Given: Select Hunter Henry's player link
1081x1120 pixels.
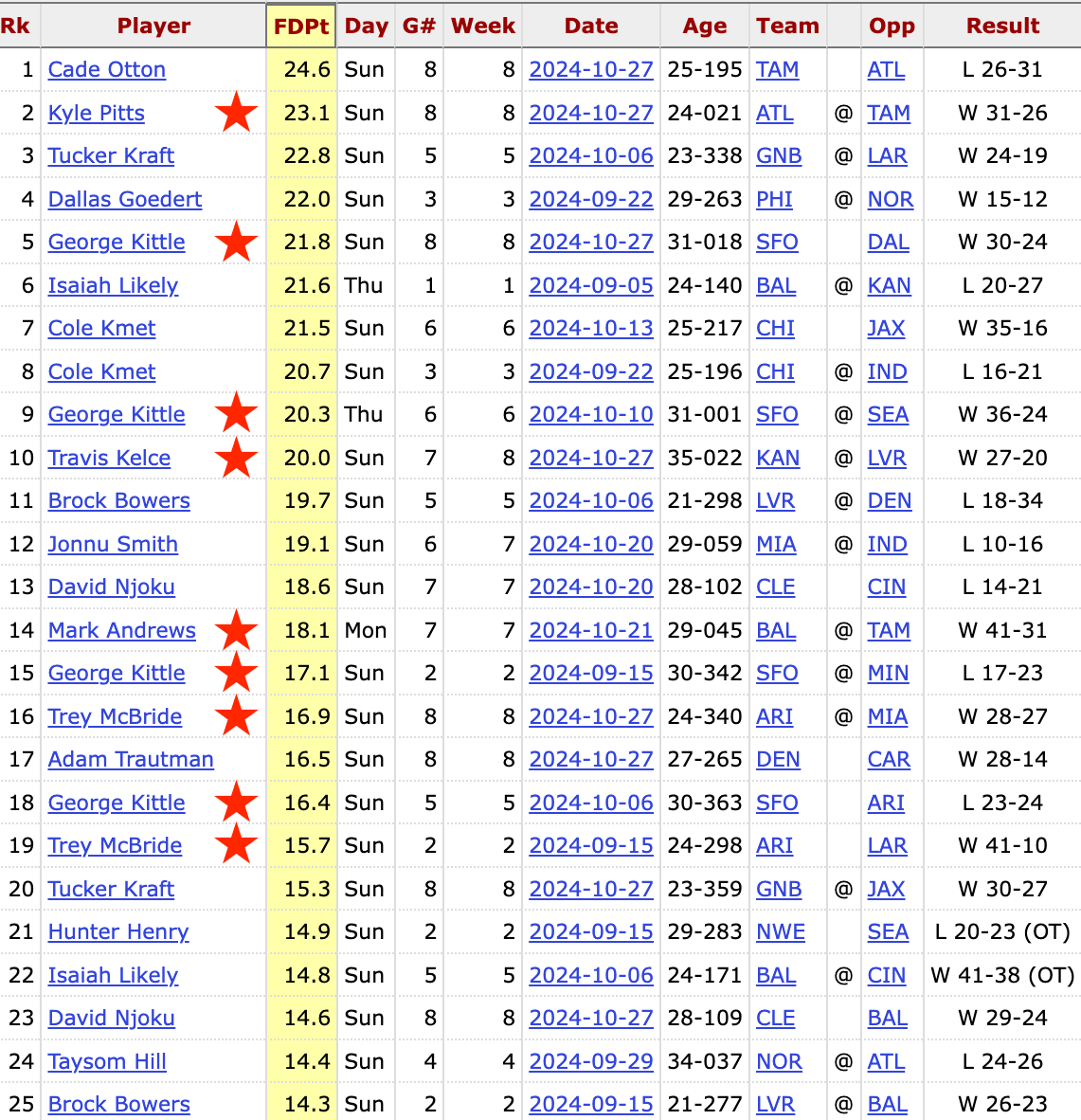Looking at the screenshot, I should (118, 932).
